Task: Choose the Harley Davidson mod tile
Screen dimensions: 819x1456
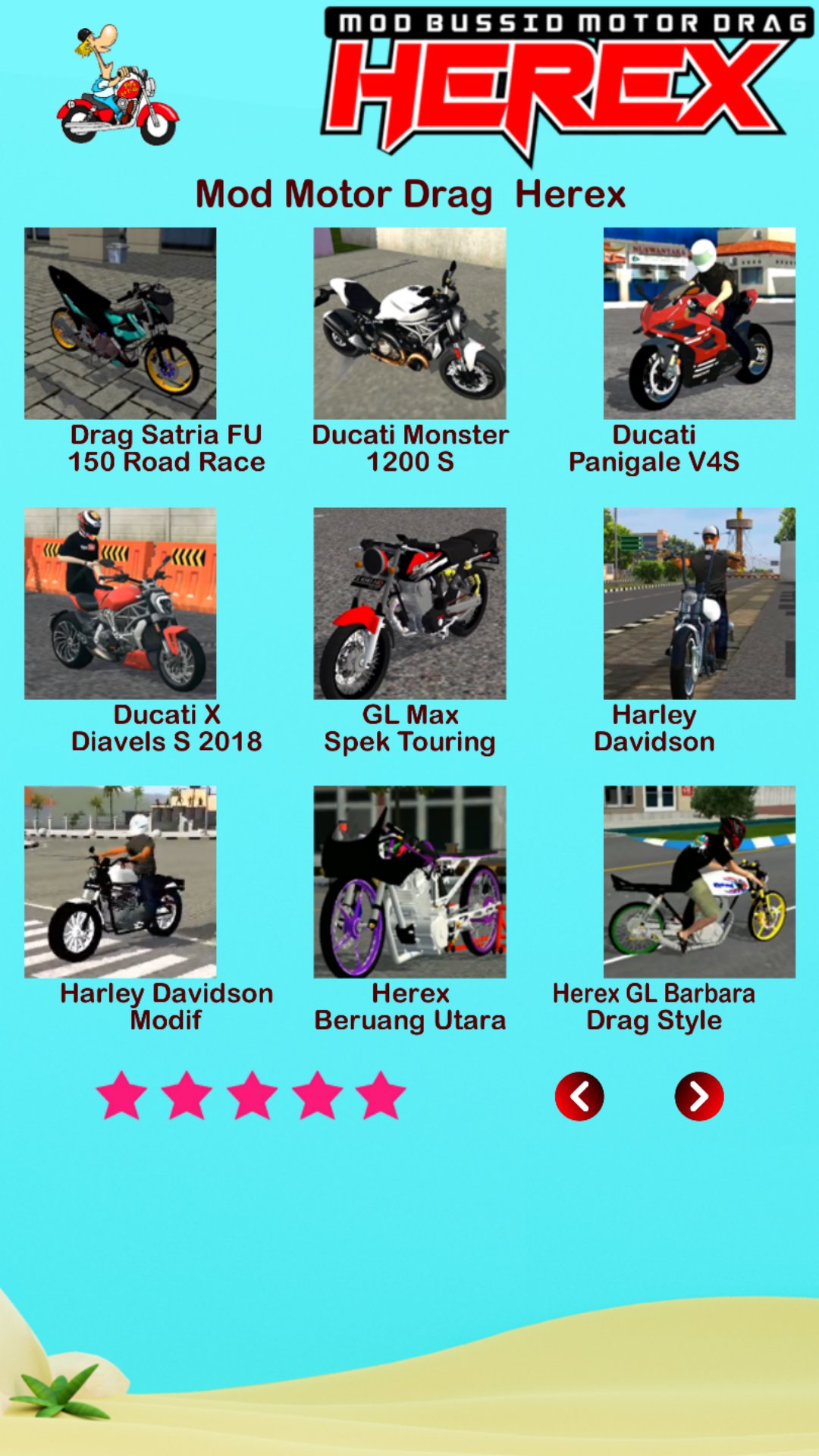Action: click(699, 603)
